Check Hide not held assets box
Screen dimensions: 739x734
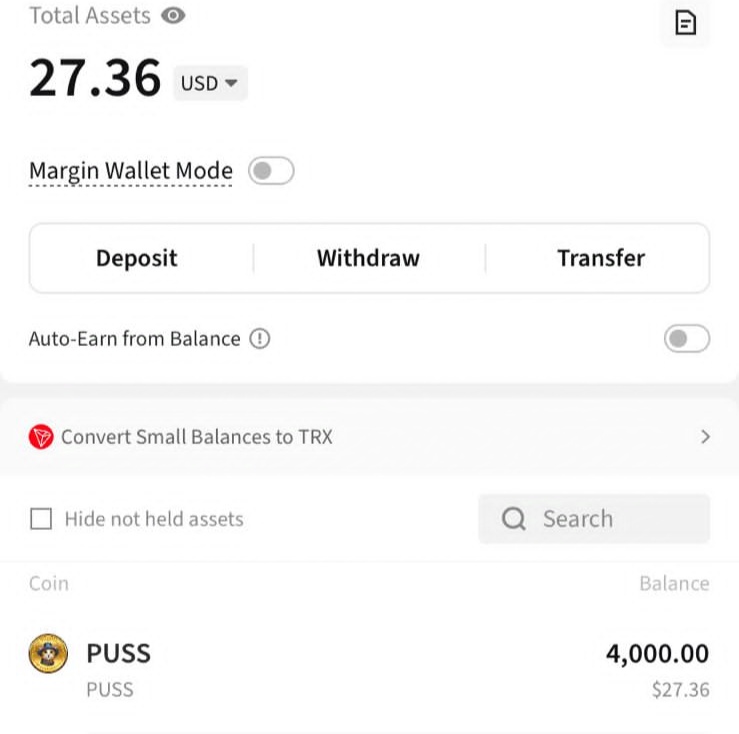click(41, 519)
